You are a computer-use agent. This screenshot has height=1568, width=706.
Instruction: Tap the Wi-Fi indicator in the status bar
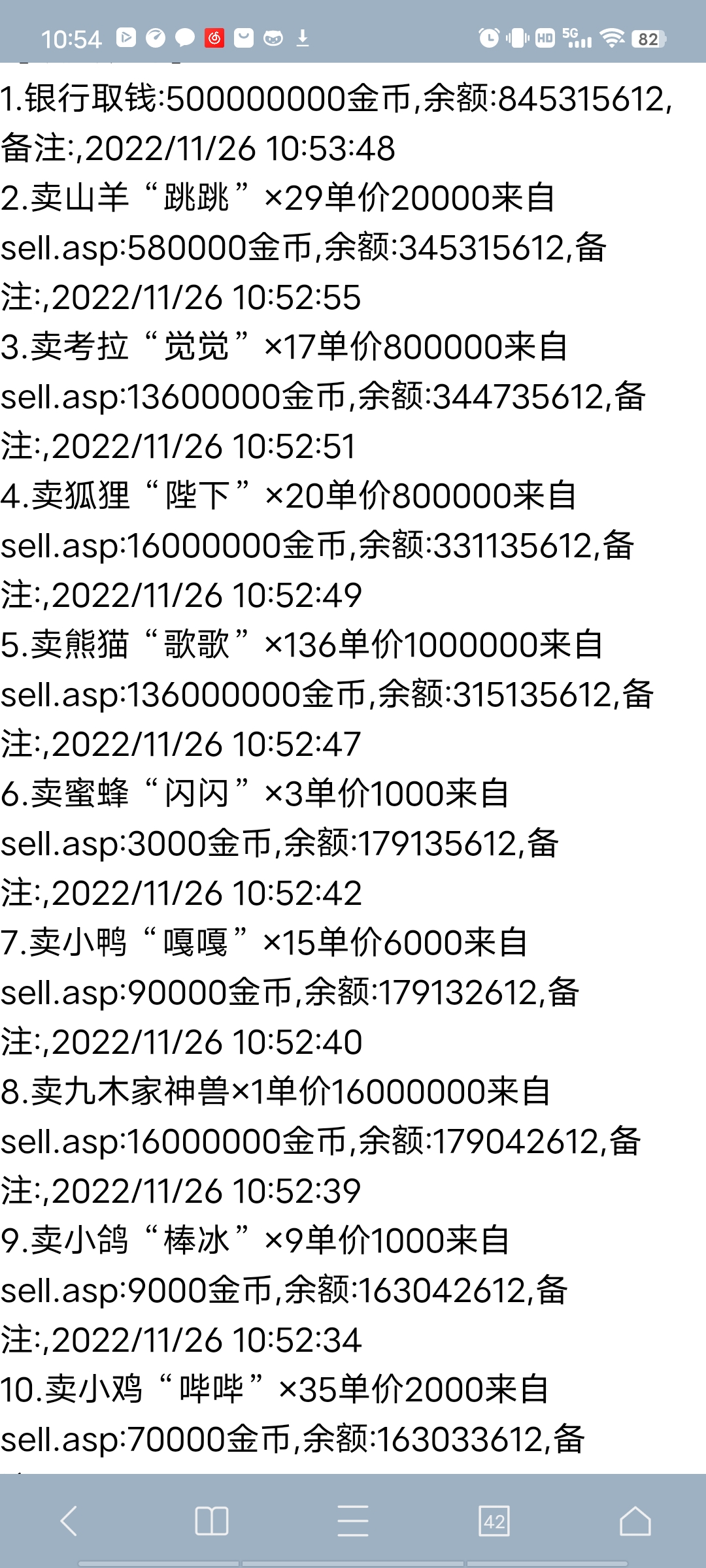coord(611,38)
